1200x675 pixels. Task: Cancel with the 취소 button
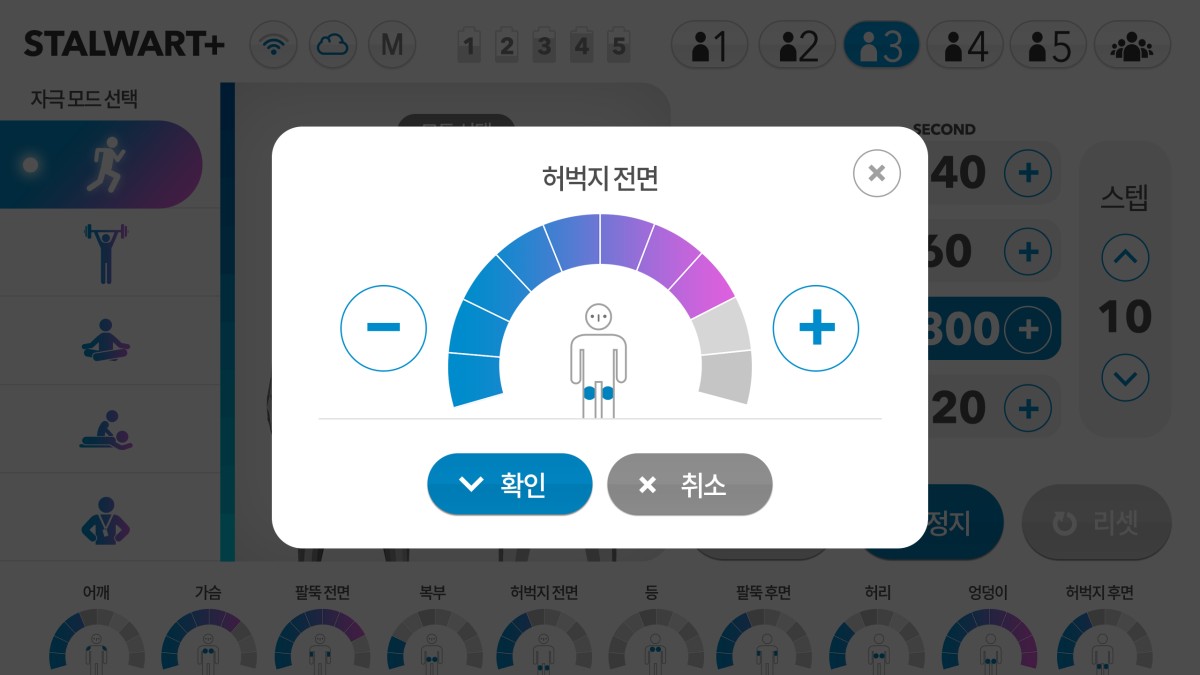pyautogui.click(x=689, y=485)
